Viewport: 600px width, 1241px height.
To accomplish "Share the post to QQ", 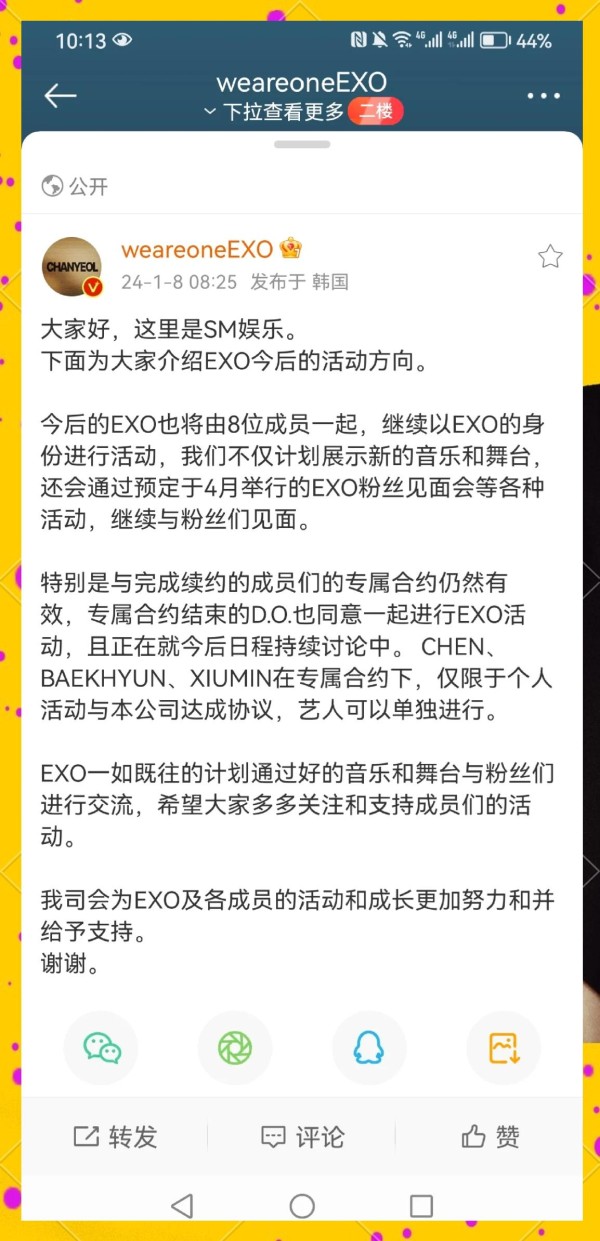I will pyautogui.click(x=369, y=1048).
